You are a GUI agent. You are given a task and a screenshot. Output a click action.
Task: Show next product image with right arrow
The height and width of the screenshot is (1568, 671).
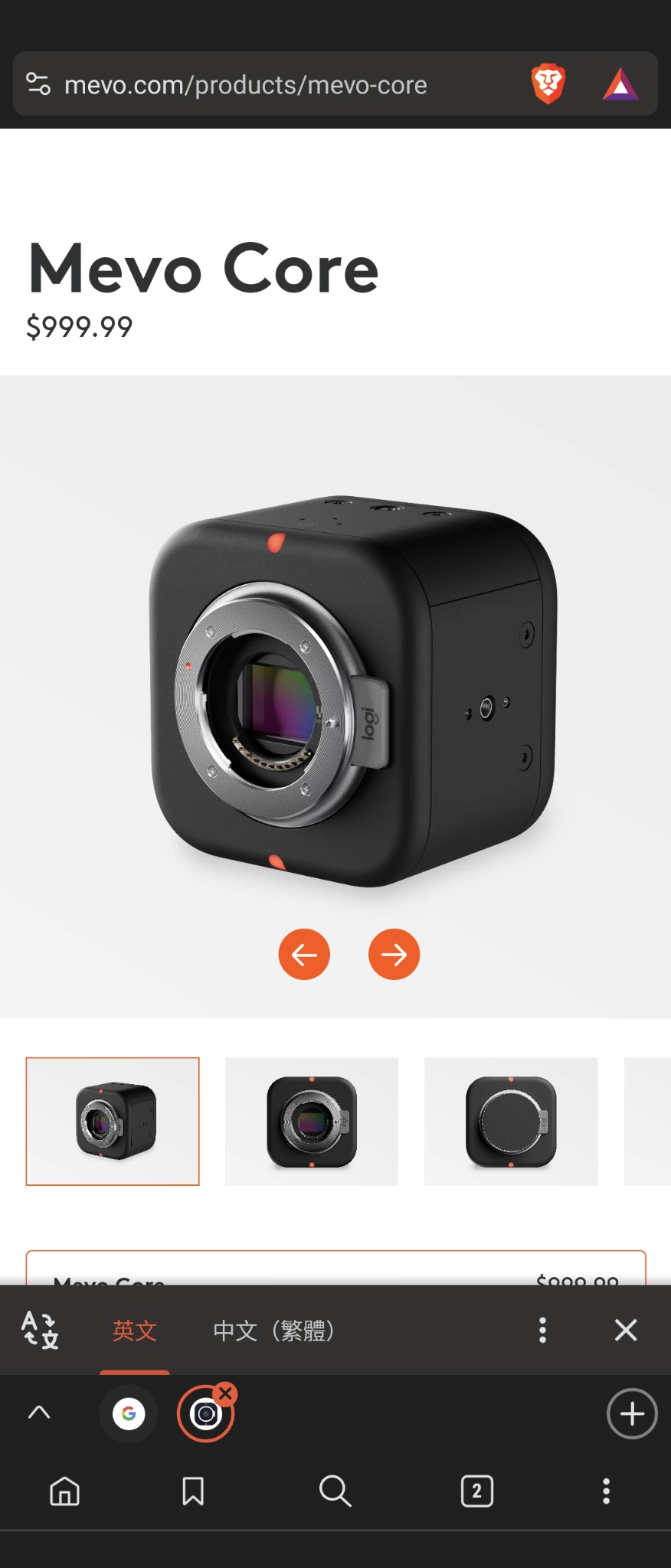click(x=394, y=954)
